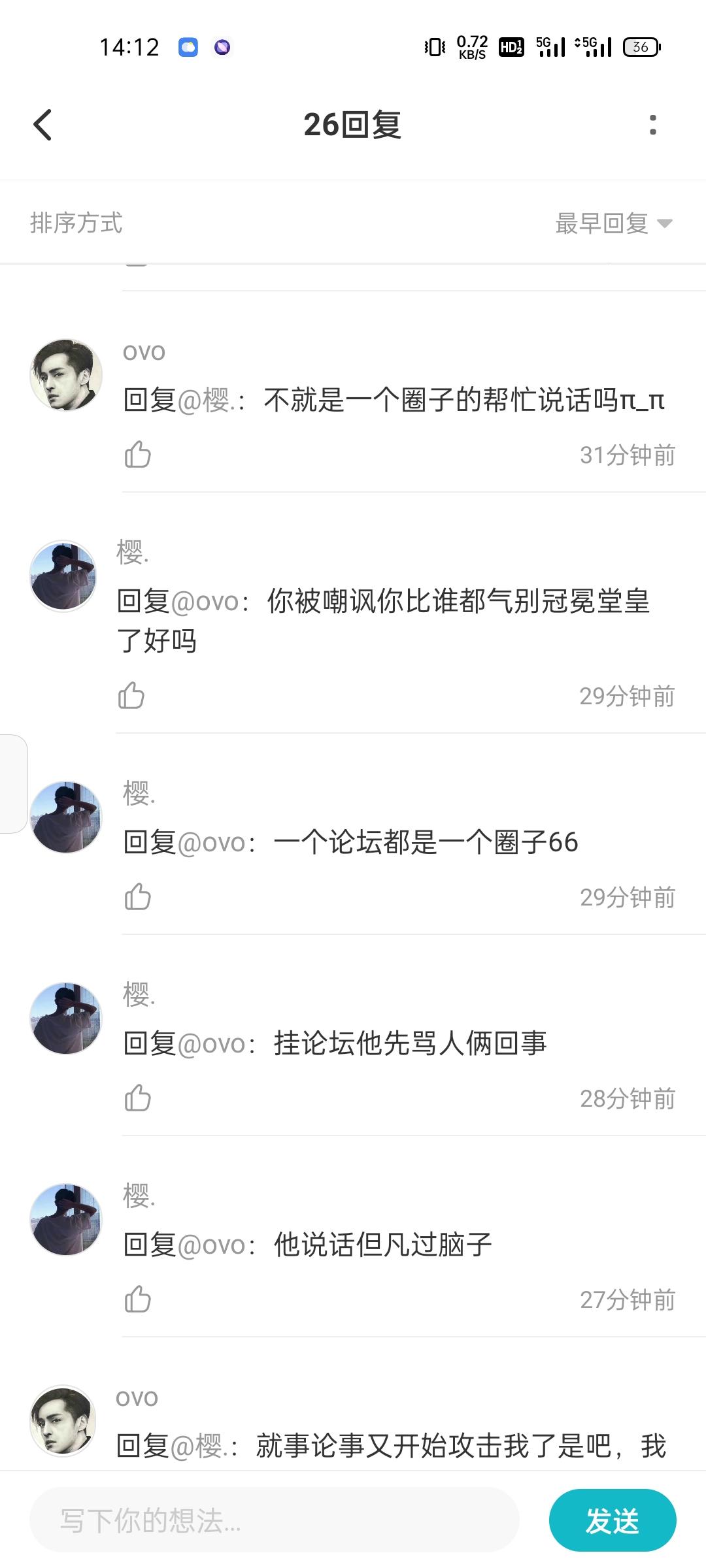The height and width of the screenshot is (1568, 706).
Task: Open 樱.'s avatar beside "挂论坛他先骂人俩回事"
Action: 66,1018
